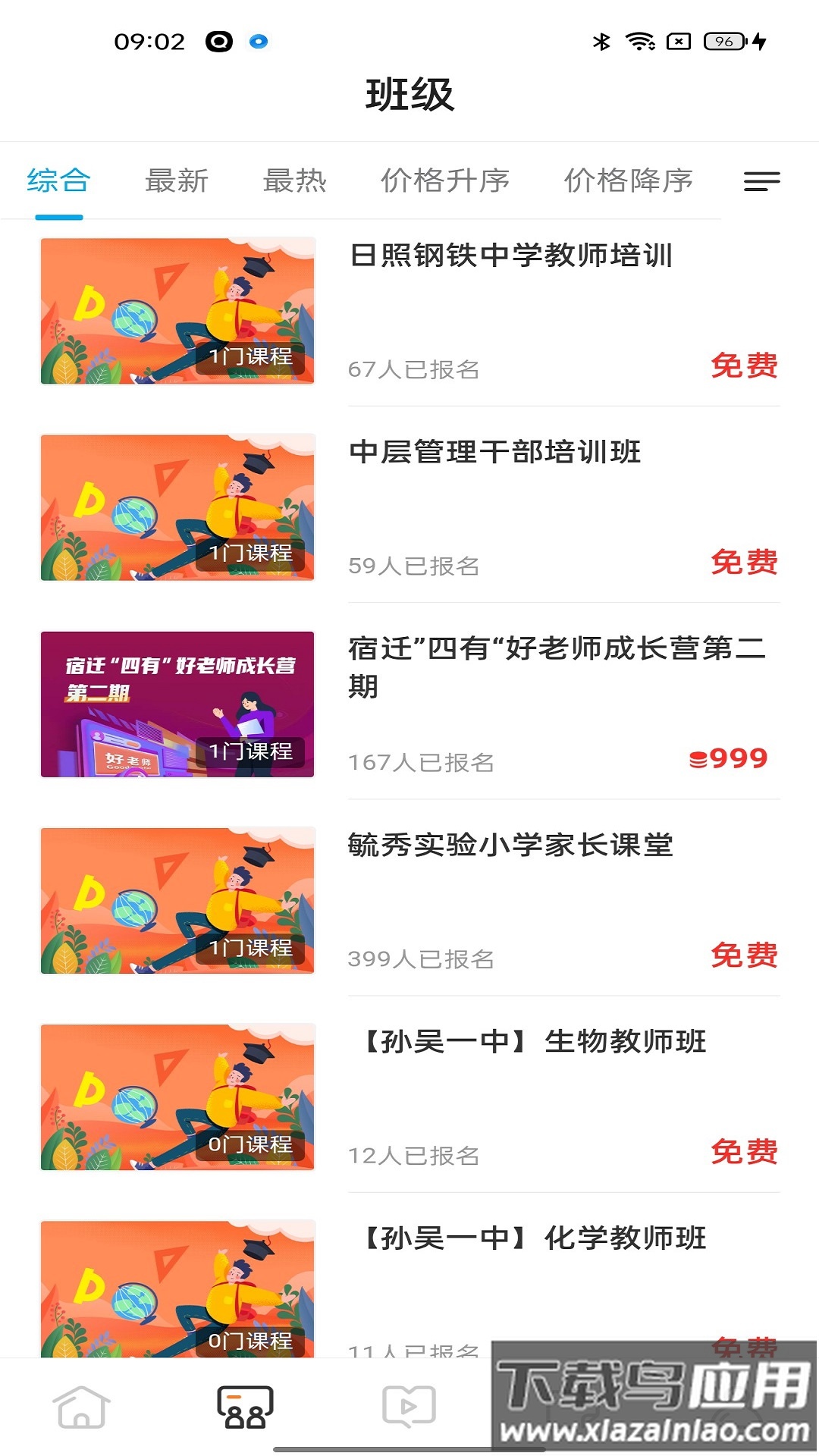Image resolution: width=819 pixels, height=1456 pixels.
Task: Tap the Wi-Fi icon in the status bar
Action: (x=641, y=43)
